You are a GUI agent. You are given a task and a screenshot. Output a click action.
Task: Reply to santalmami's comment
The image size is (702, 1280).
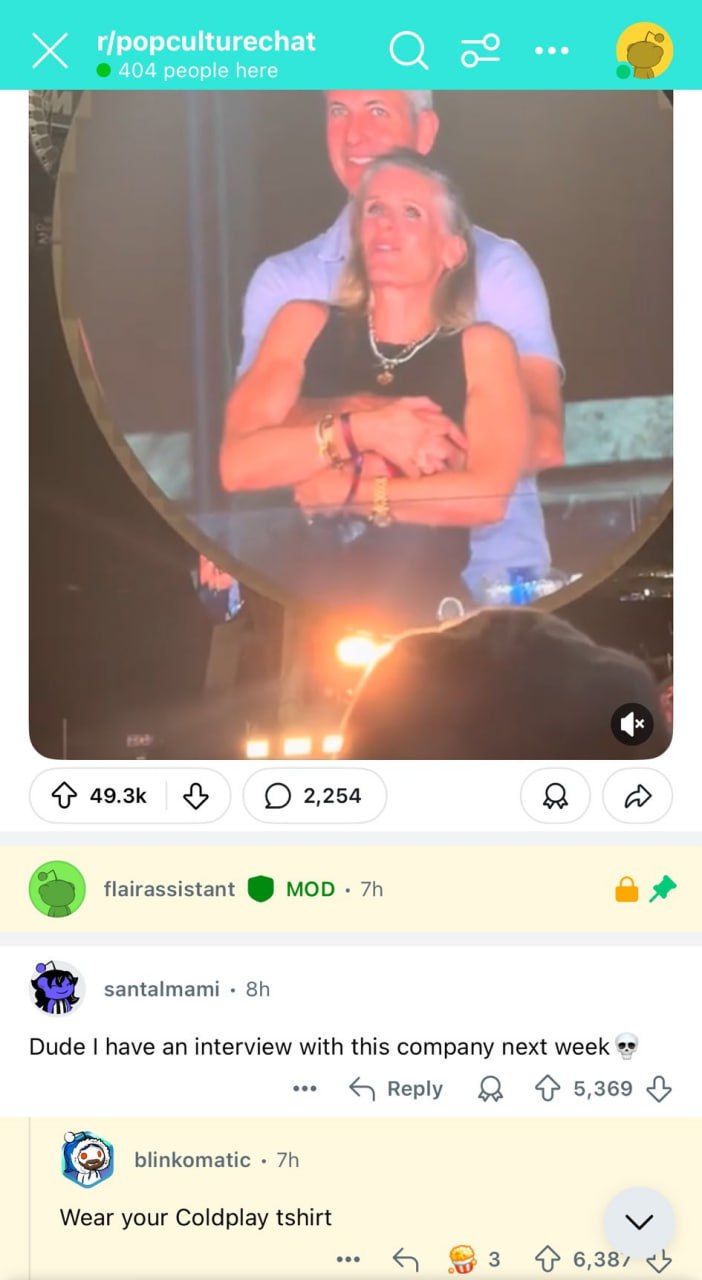click(396, 1089)
